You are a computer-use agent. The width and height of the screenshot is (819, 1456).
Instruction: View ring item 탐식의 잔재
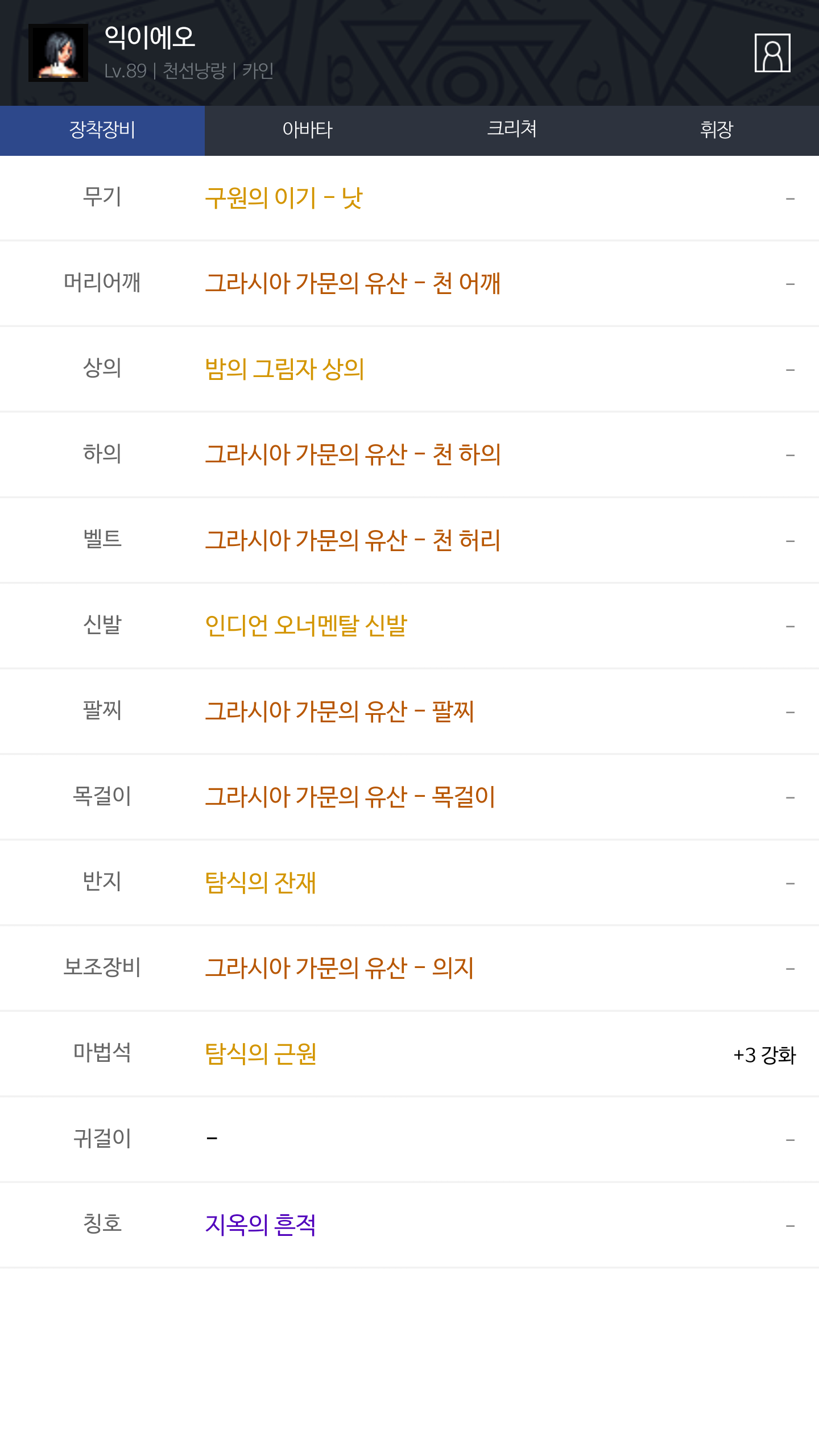click(x=260, y=883)
